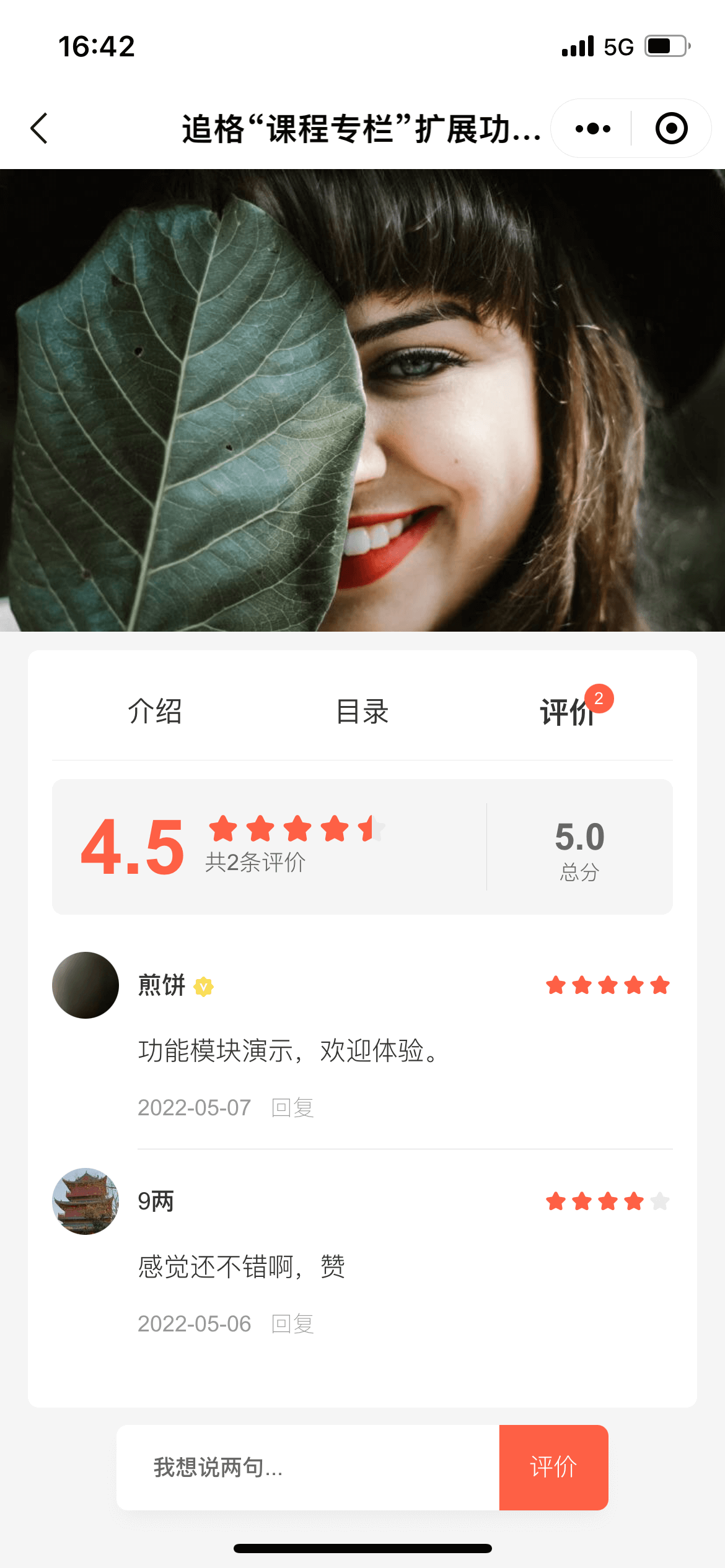Switch to the 介绍 tab
725x1568 pixels.
tap(155, 711)
